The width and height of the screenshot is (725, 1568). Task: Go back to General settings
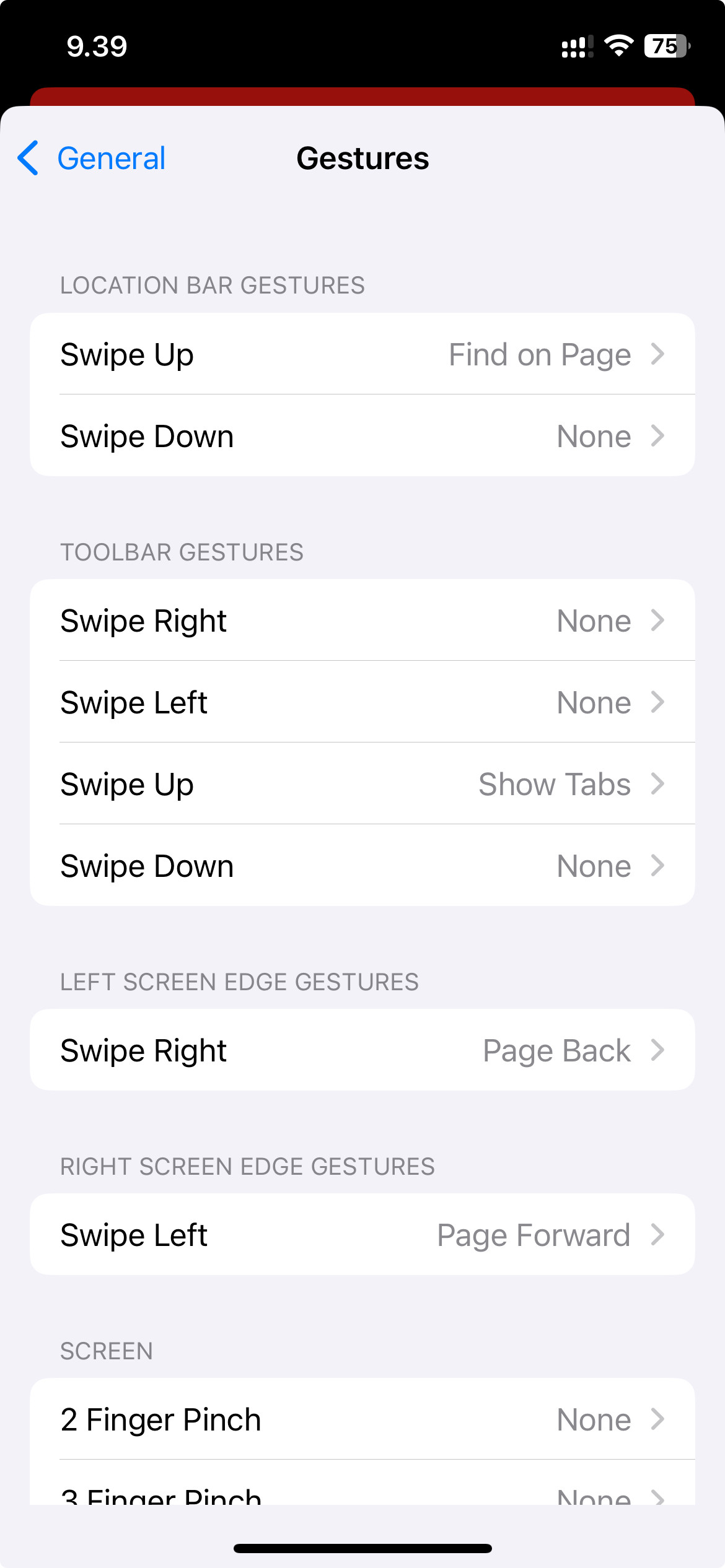pyautogui.click(x=92, y=159)
